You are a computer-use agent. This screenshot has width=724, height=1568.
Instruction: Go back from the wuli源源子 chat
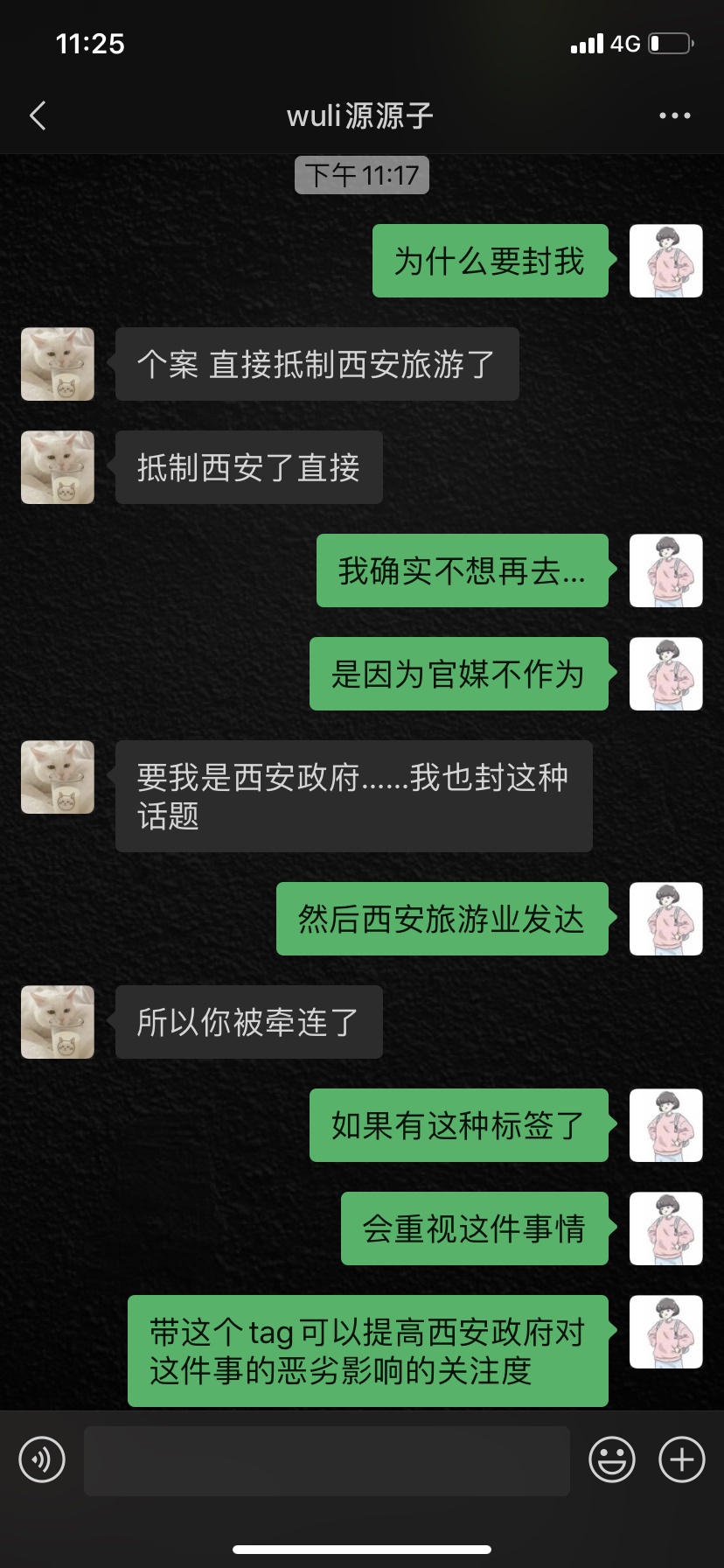38,115
